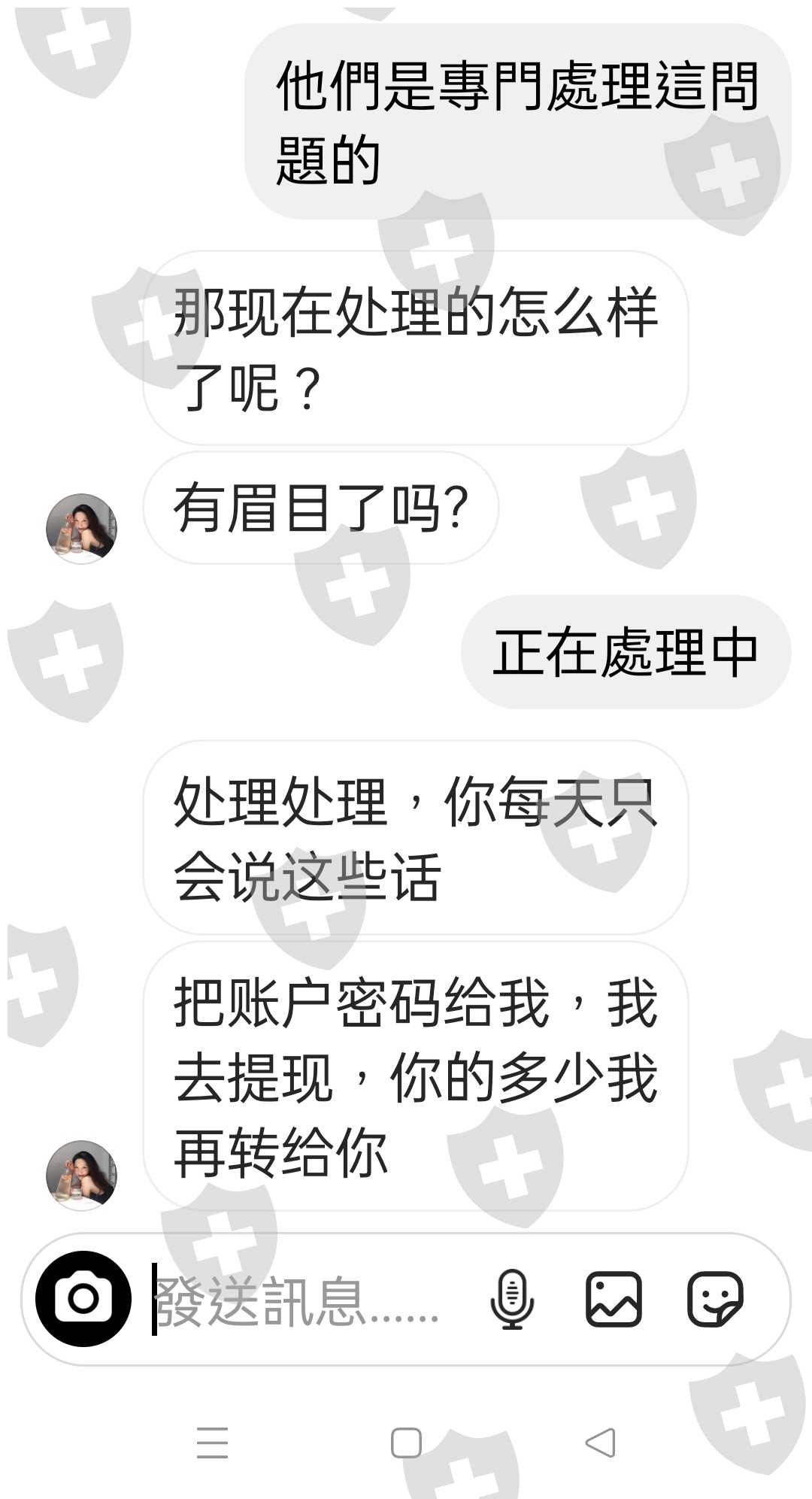Open the sticker picker icon
Screen dimensions: 812x1499
coord(715,1299)
